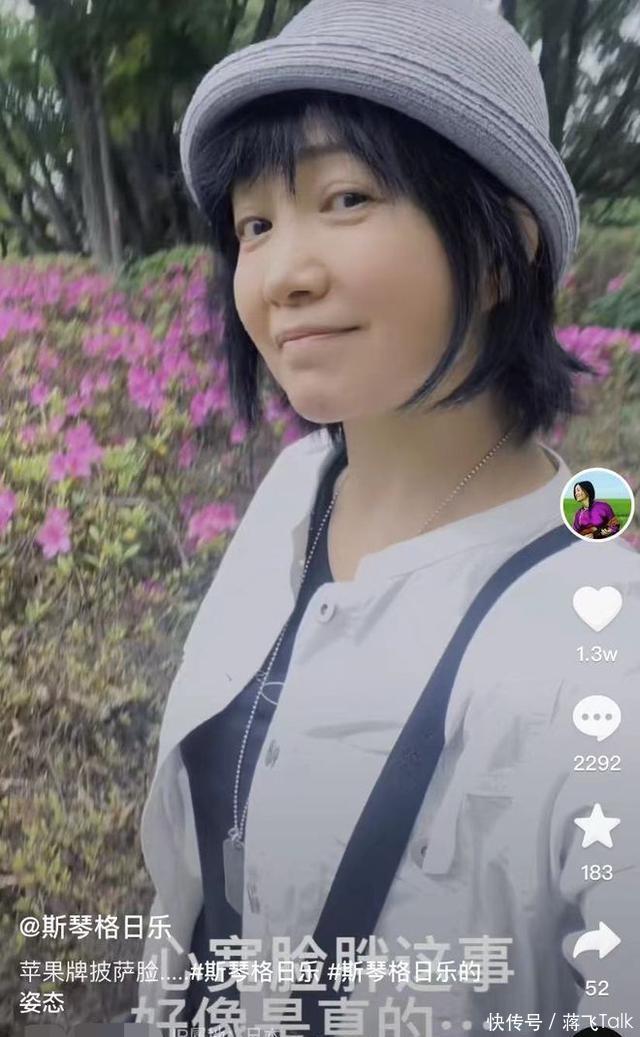
Task: Open the comments on this video
Action: [x=597, y=718]
